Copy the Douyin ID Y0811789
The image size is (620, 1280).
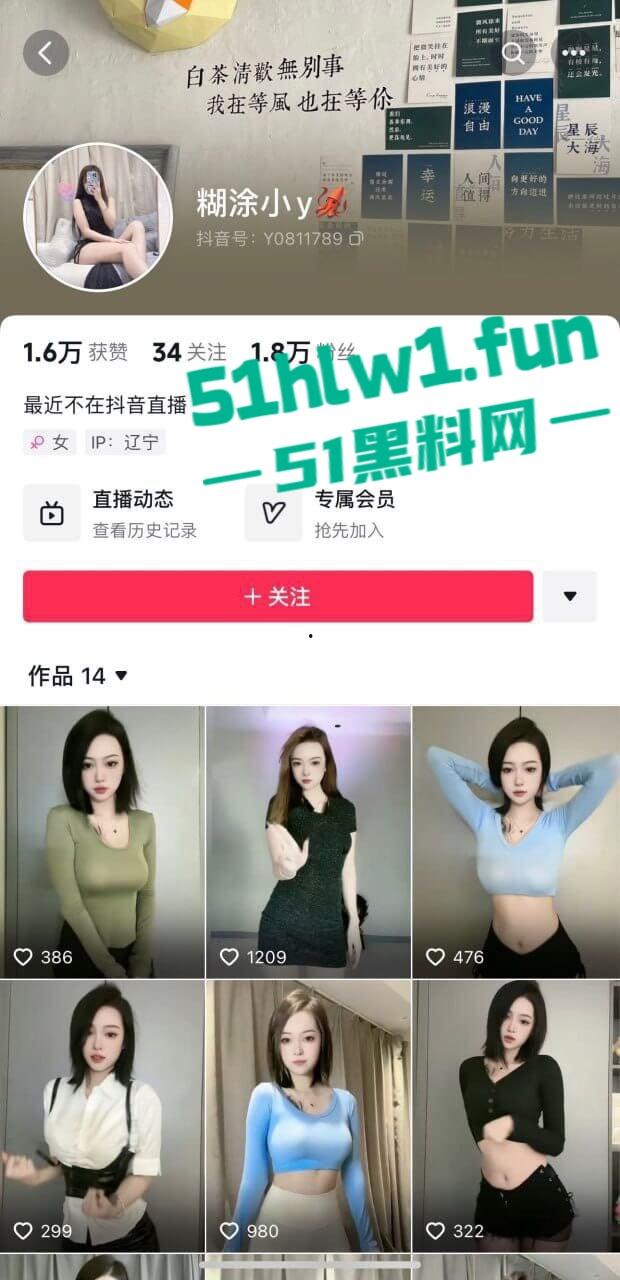coord(356,239)
